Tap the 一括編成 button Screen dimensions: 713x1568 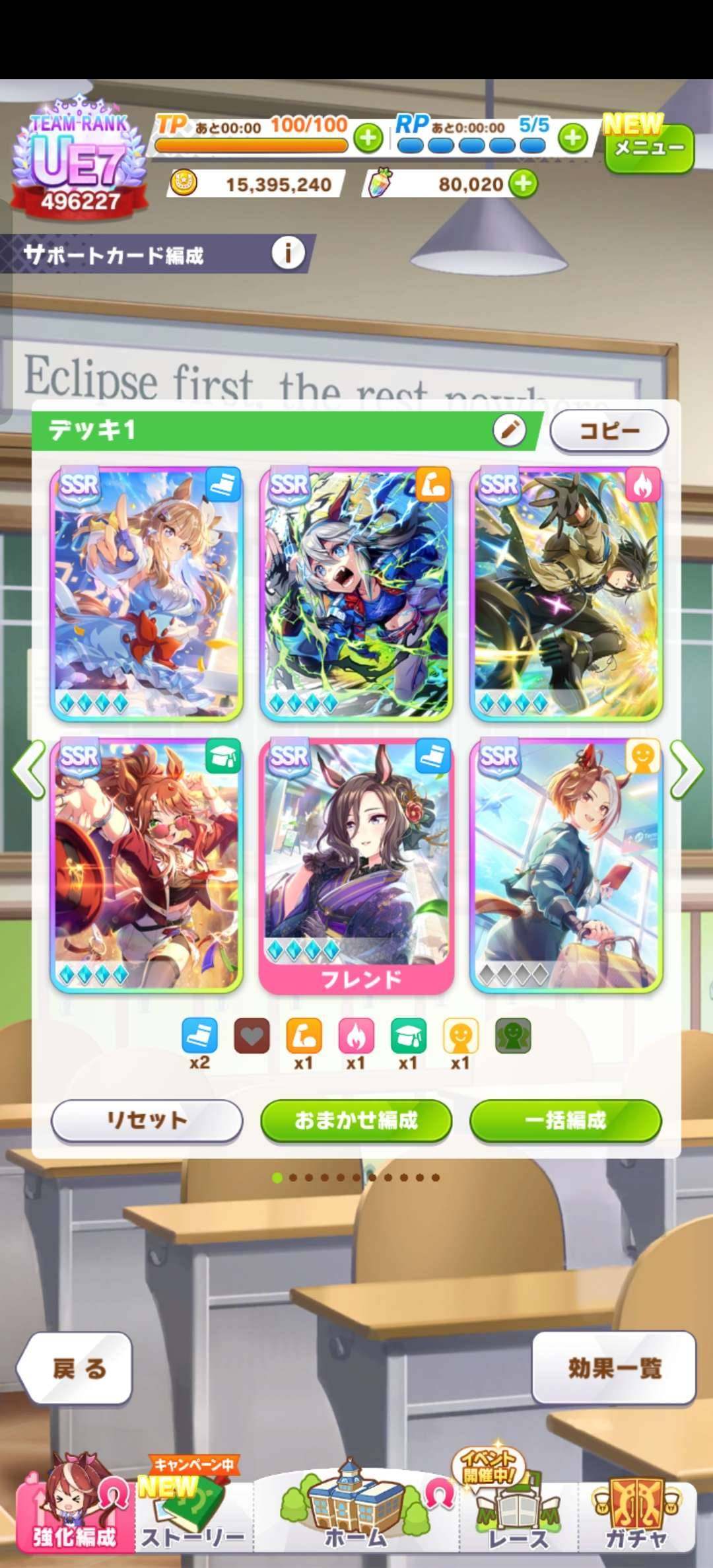(565, 1120)
